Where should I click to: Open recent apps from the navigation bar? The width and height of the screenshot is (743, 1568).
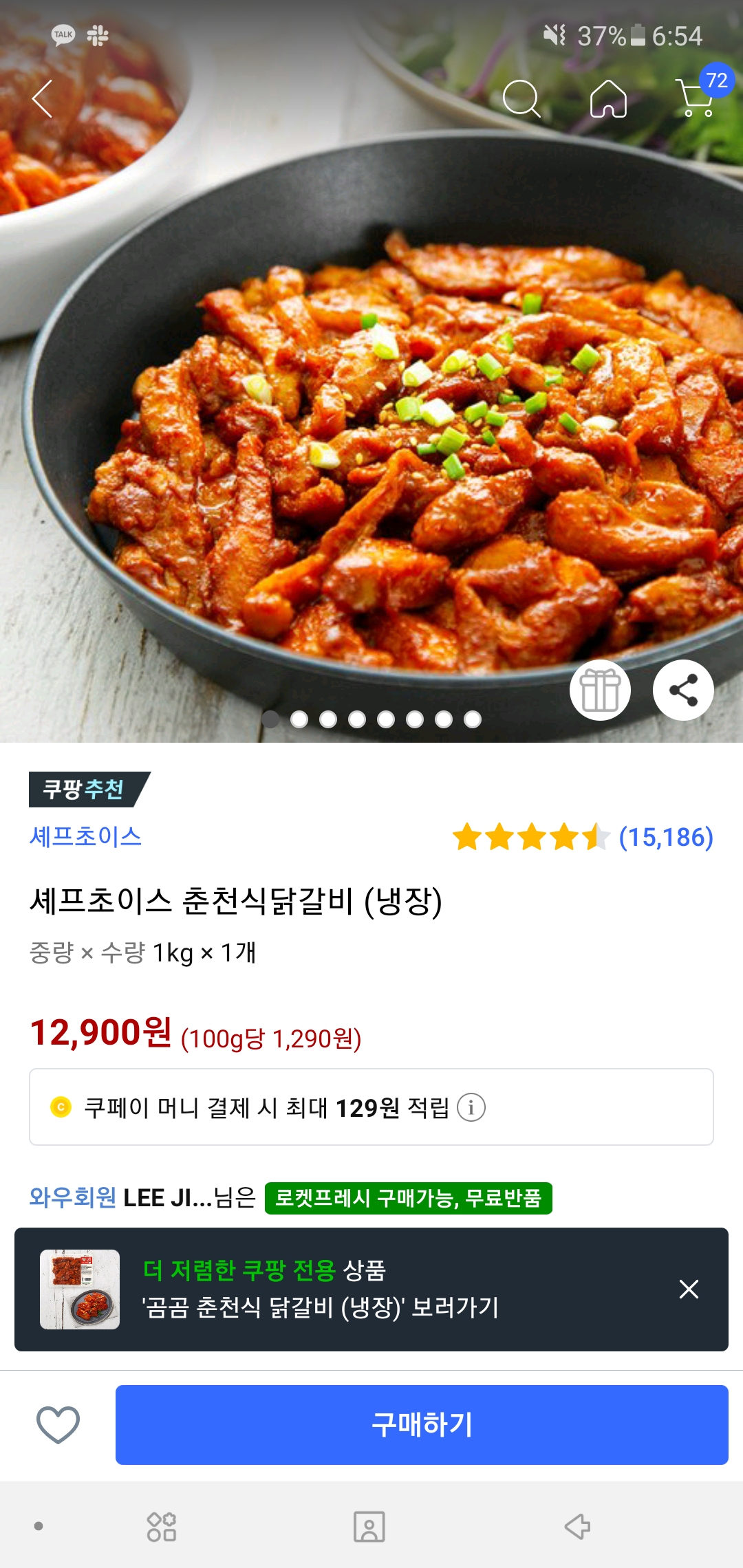[162, 1527]
